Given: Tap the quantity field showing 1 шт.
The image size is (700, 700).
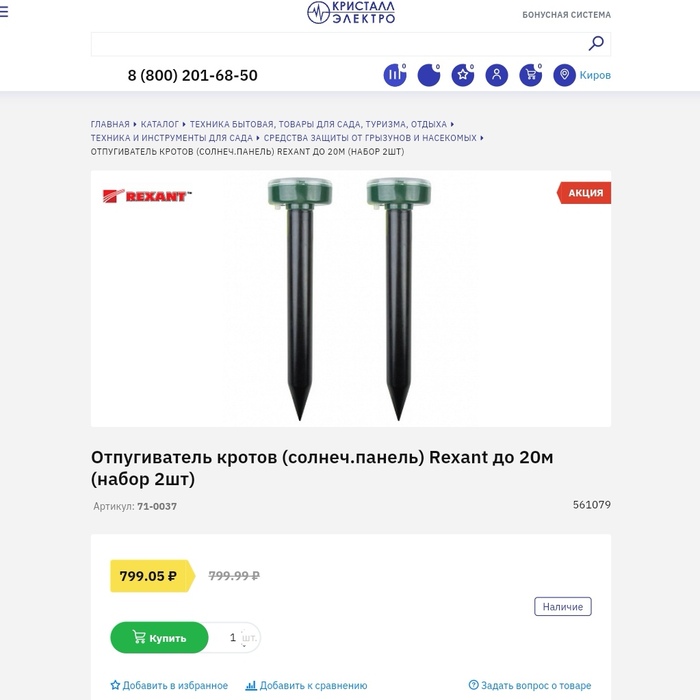Looking at the screenshot, I should click(x=236, y=638).
